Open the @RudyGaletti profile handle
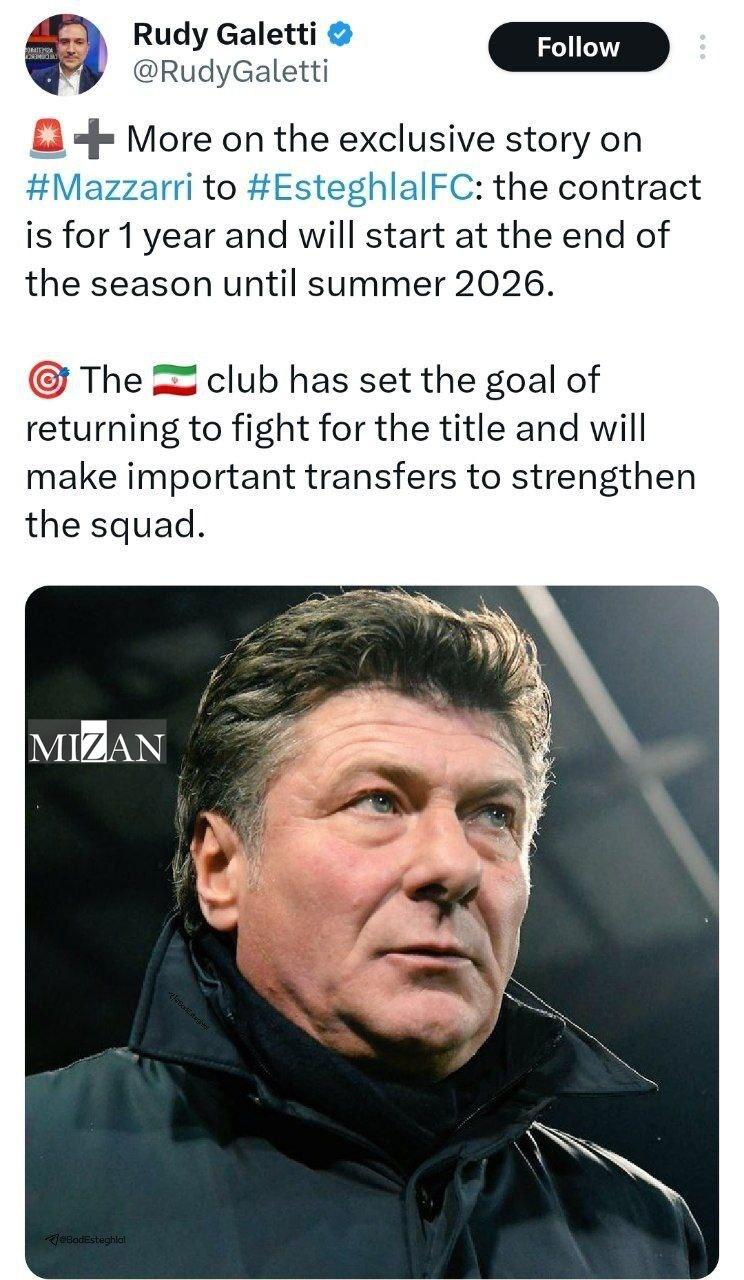This screenshot has width=744, height=1280. coord(230,71)
